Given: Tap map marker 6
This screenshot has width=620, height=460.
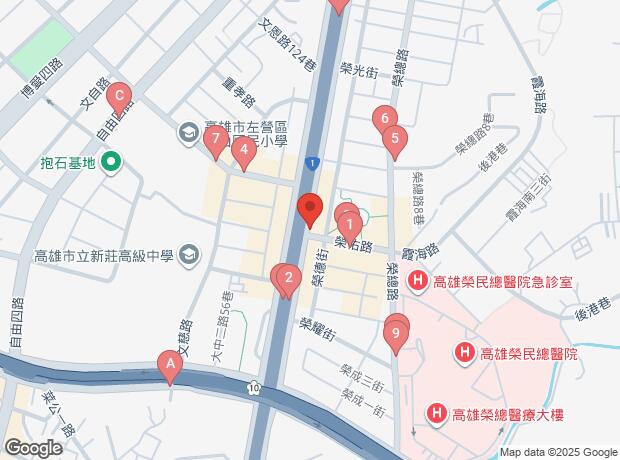Looking at the screenshot, I should click(384, 120).
